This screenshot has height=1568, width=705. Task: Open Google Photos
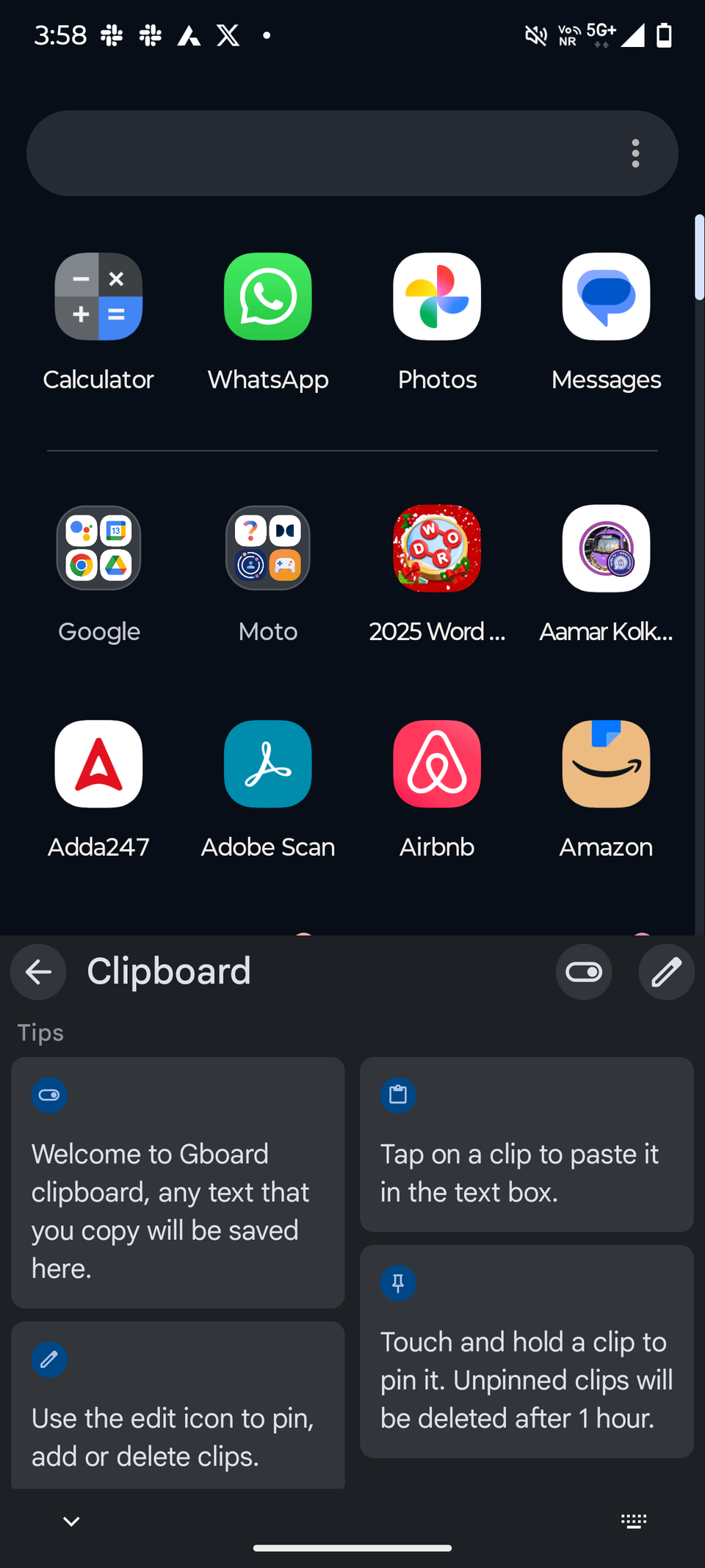click(x=436, y=297)
